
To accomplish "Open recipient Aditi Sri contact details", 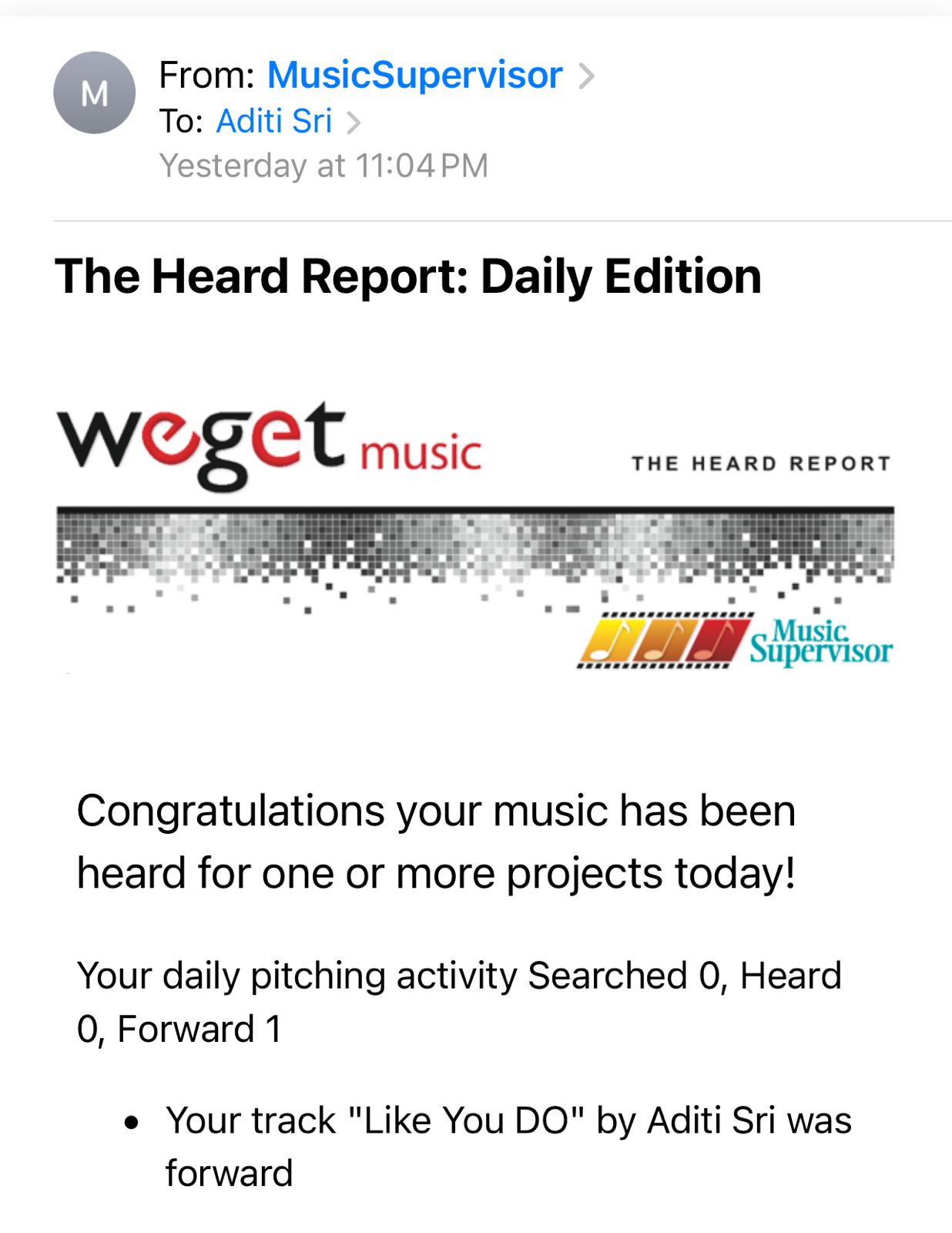I will point(273,121).
